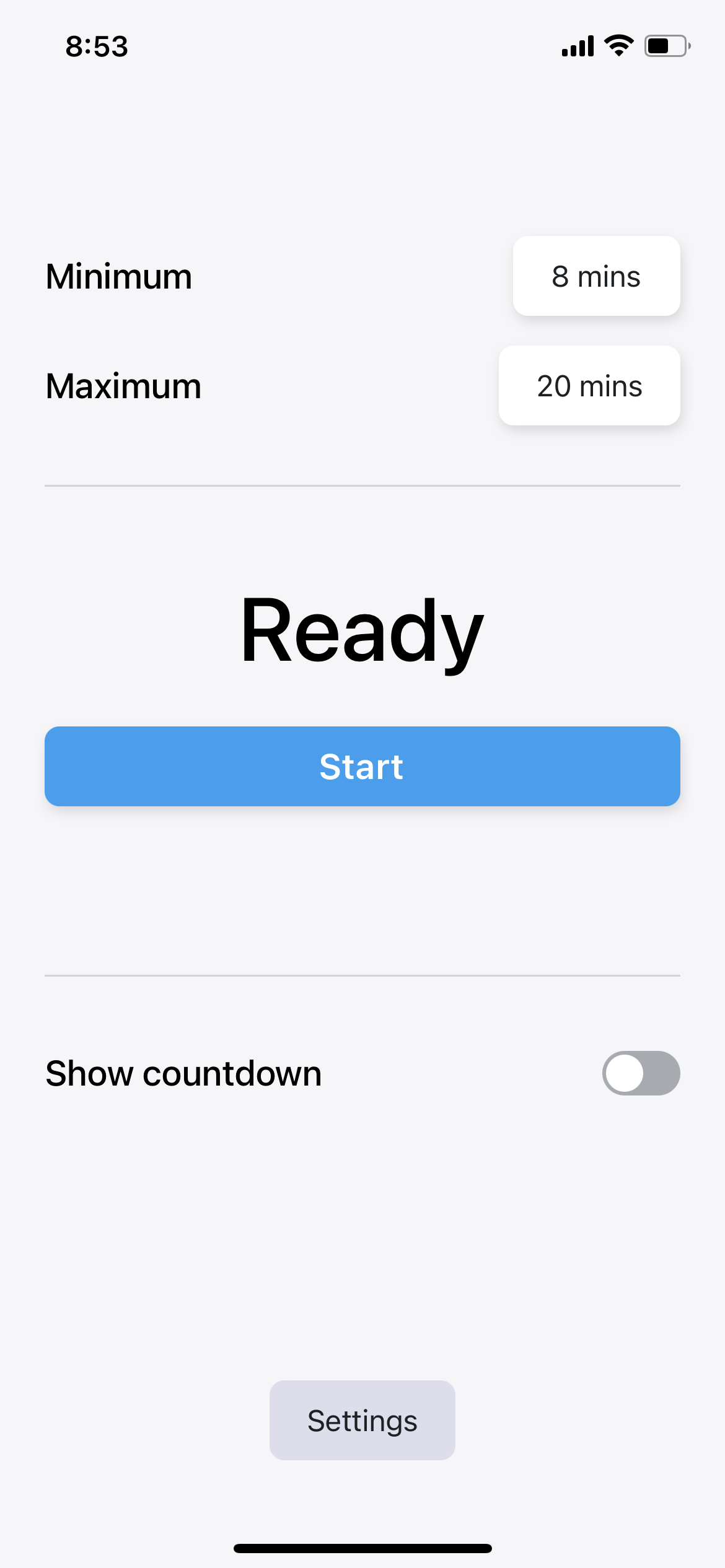Image resolution: width=725 pixels, height=1568 pixels.
Task: Change the Minimum 8 mins value
Action: point(596,276)
